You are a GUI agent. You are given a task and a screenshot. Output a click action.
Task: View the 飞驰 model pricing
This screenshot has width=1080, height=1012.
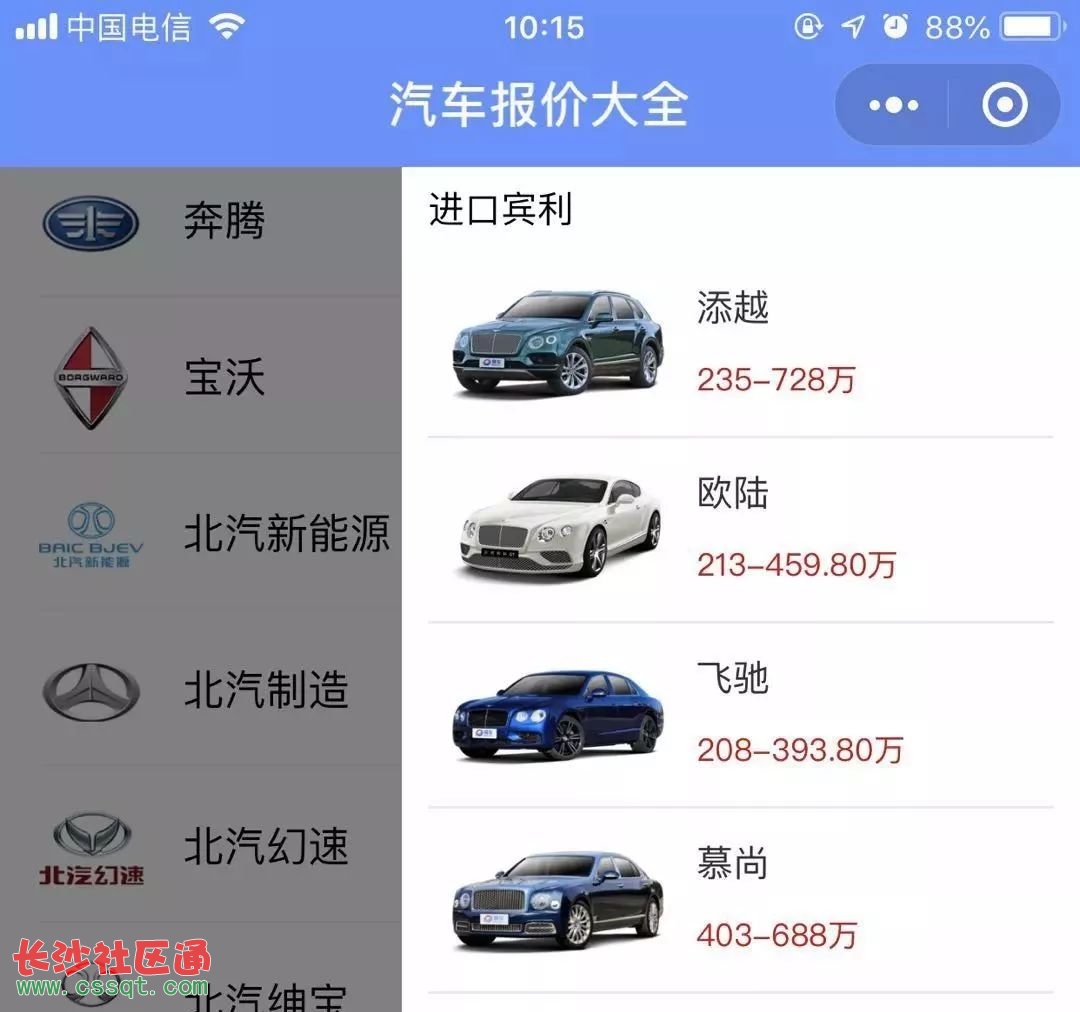(x=740, y=713)
